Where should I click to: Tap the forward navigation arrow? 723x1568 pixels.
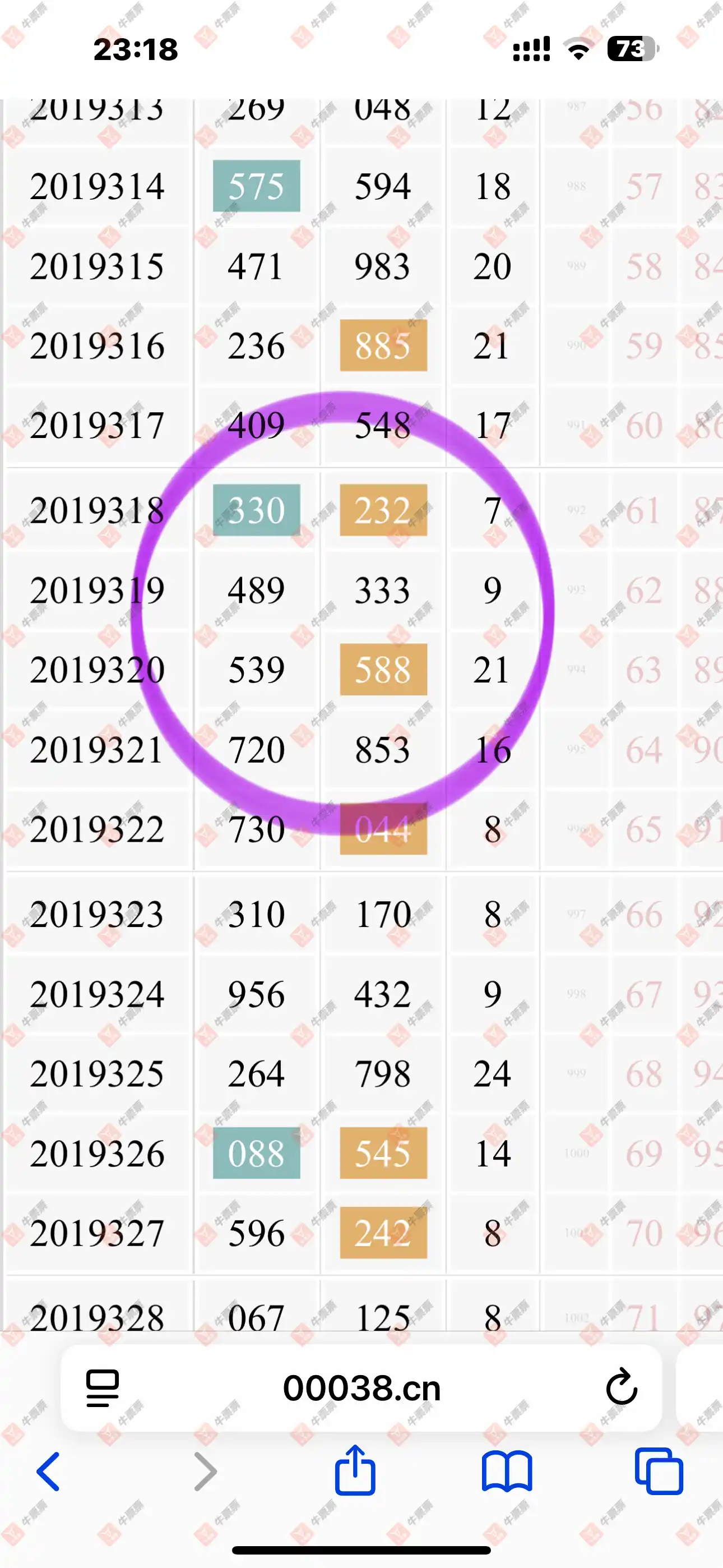(x=205, y=1472)
